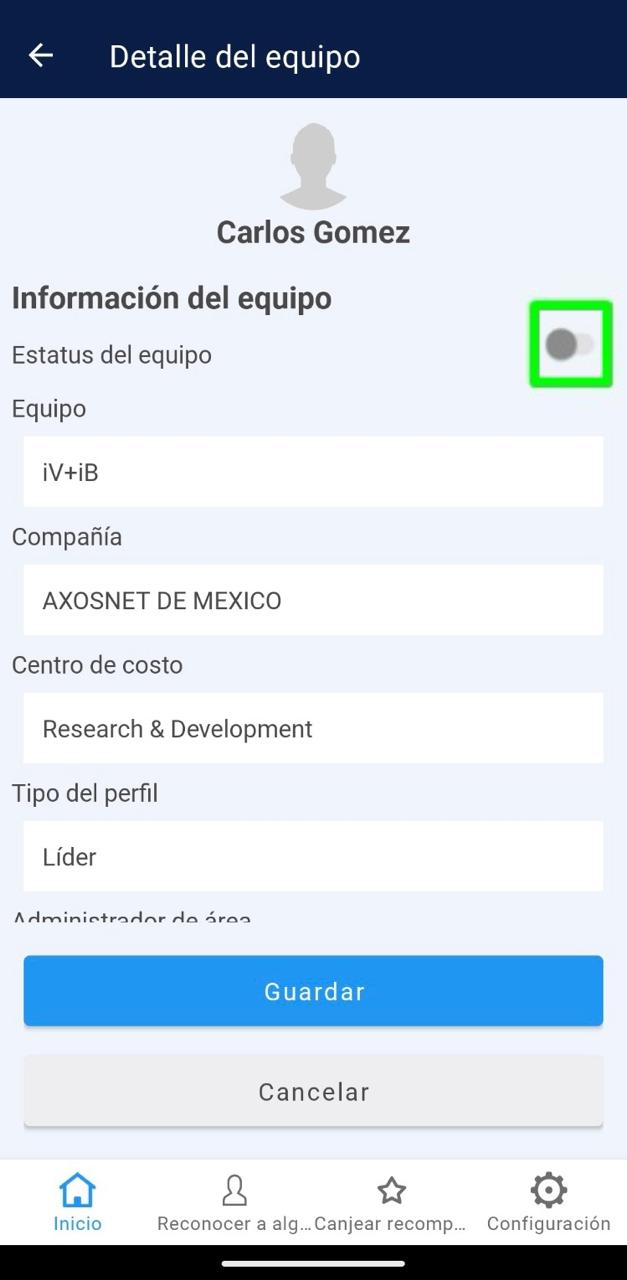Edit the Equipo field iV+iB
Viewport: 627px width, 1280px height.
tap(313, 472)
